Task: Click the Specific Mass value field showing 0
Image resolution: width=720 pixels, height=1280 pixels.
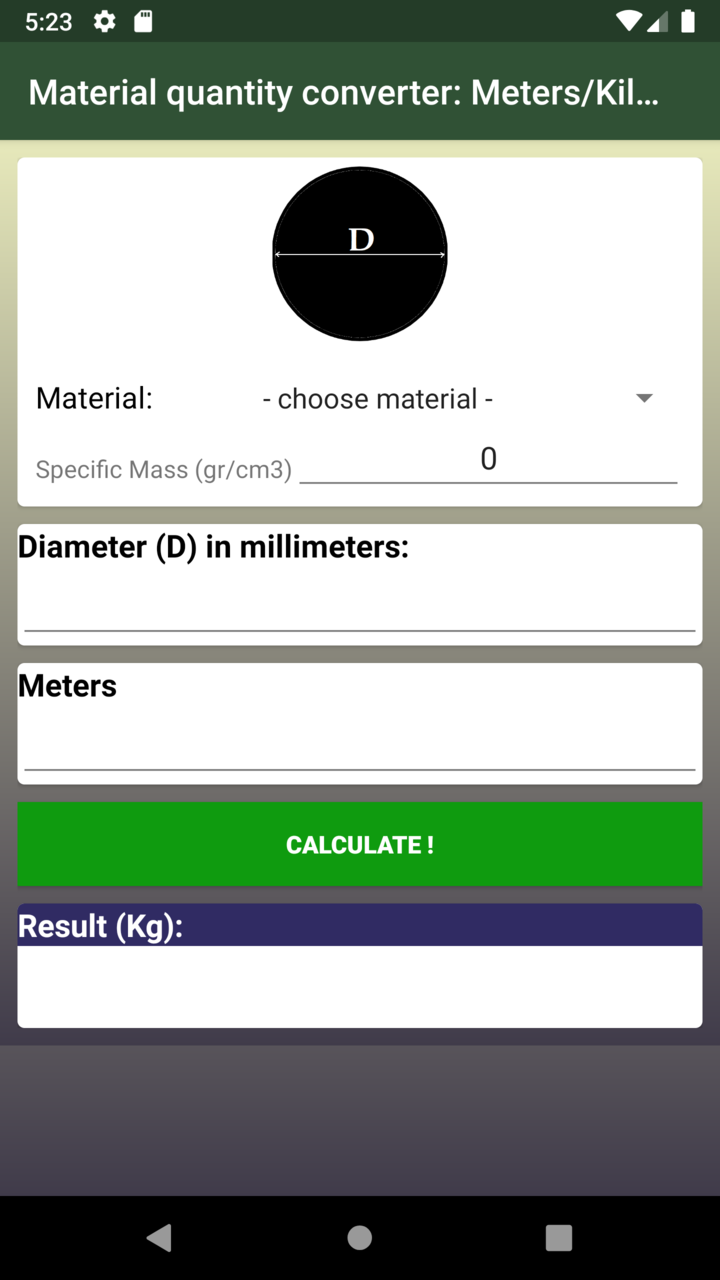Action: pyautogui.click(x=489, y=459)
